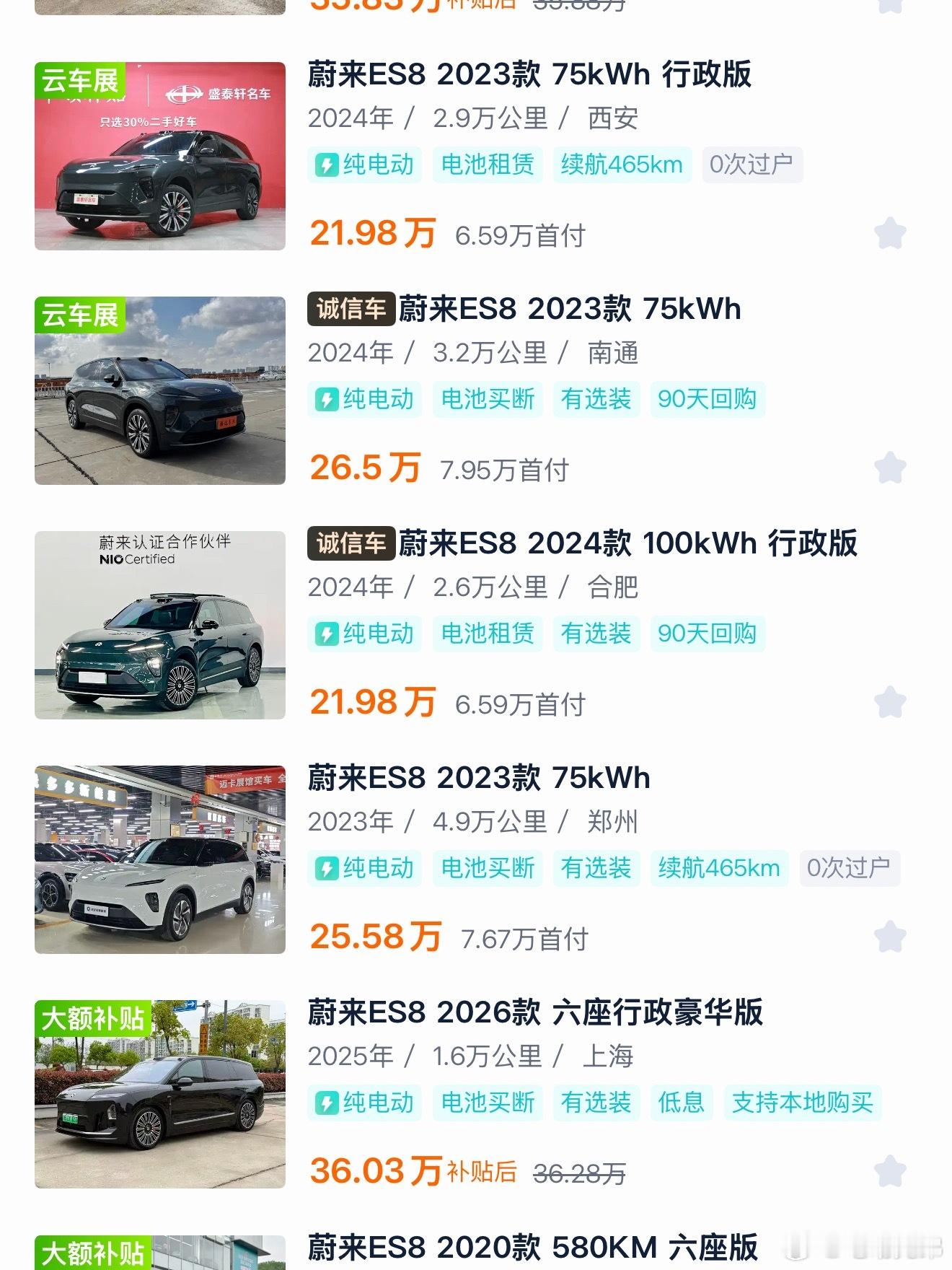This screenshot has height=1270, width=952.
Task: Open the 有选装 tag on the 郑州 listing
Action: coord(596,869)
